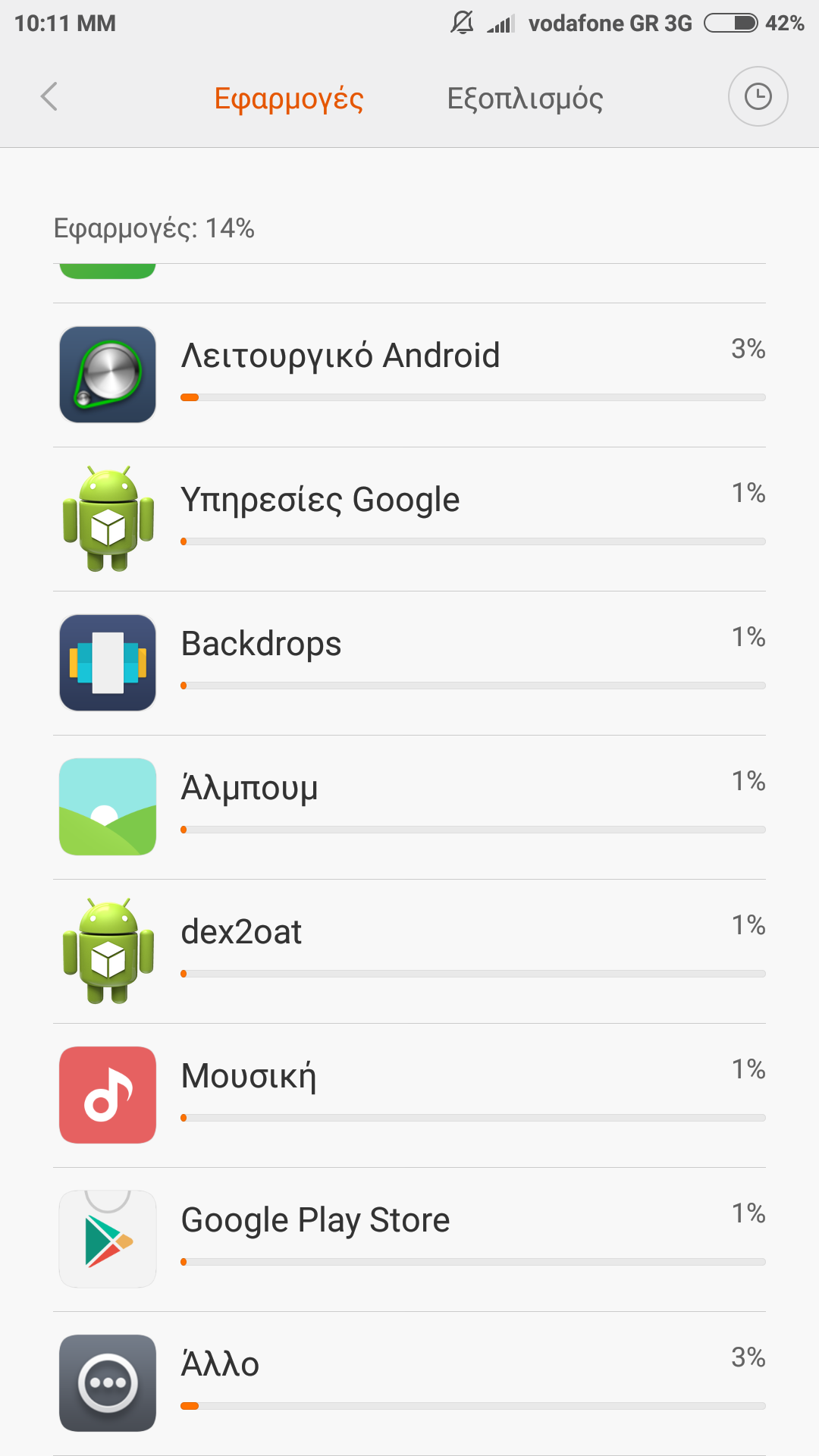The image size is (819, 1456).
Task: Open Google Play Store usage row
Action: pos(409,1239)
